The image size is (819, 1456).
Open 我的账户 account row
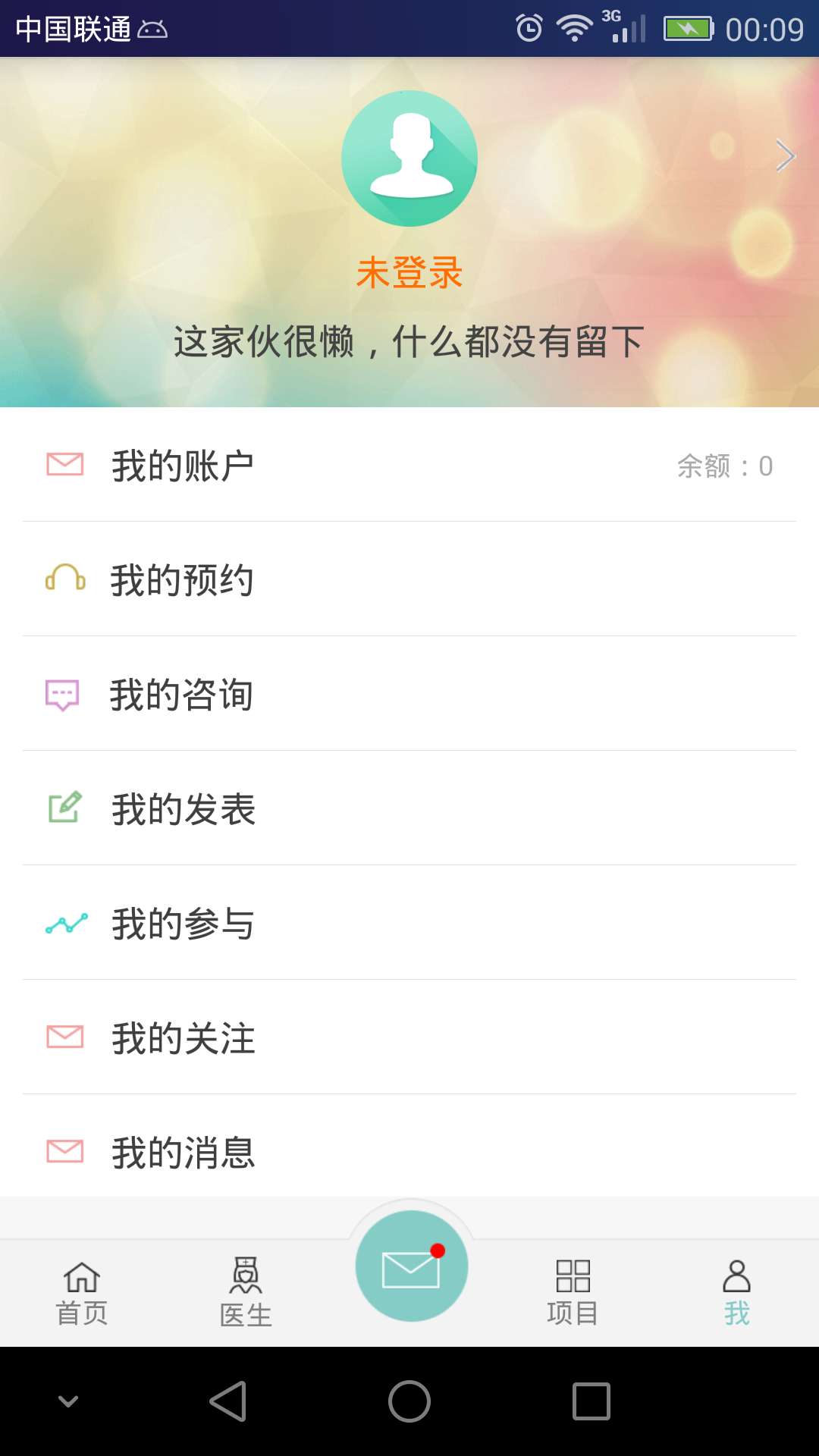[409, 465]
